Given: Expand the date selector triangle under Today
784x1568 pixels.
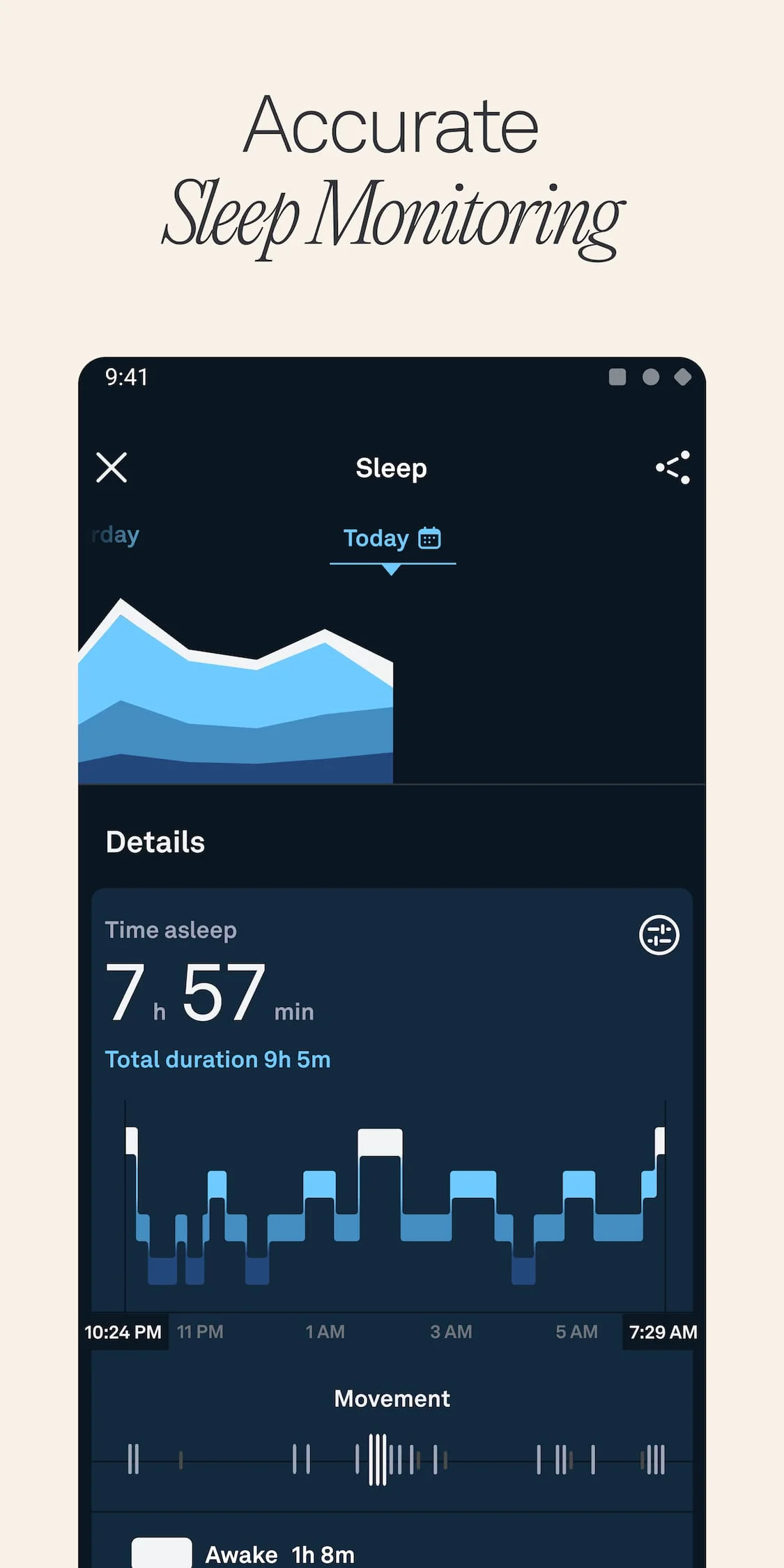Looking at the screenshot, I should click(x=392, y=571).
